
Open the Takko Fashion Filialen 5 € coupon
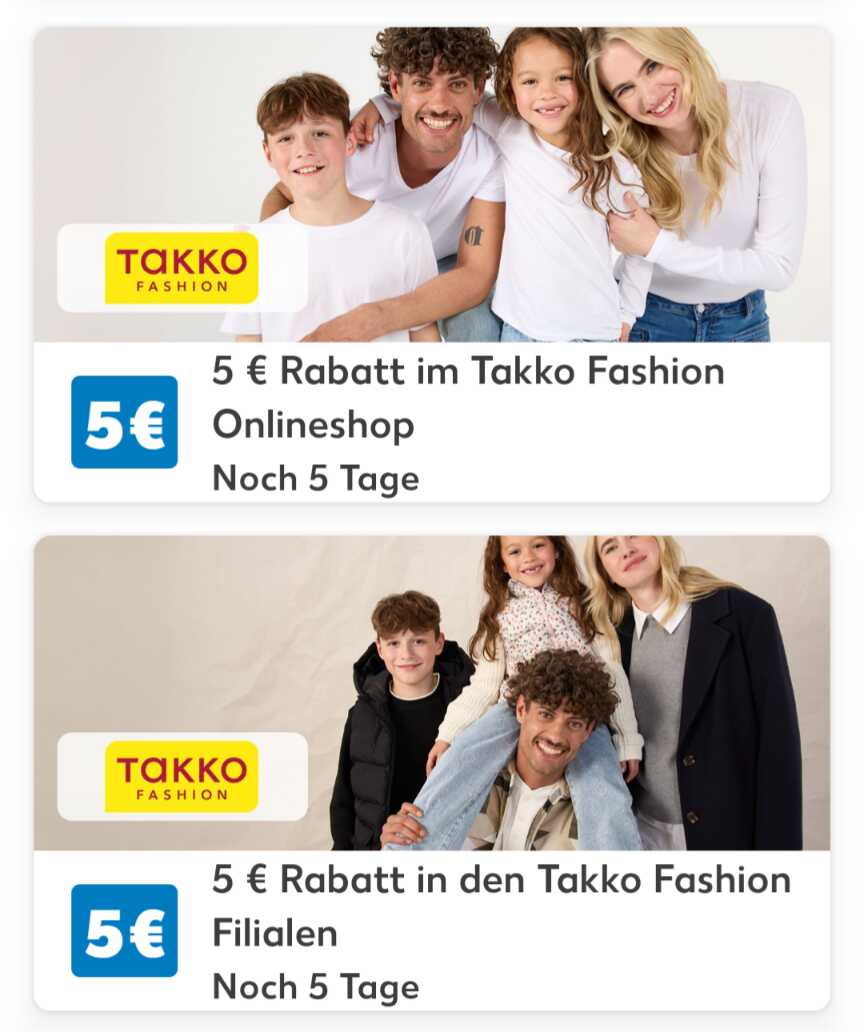coord(500,907)
